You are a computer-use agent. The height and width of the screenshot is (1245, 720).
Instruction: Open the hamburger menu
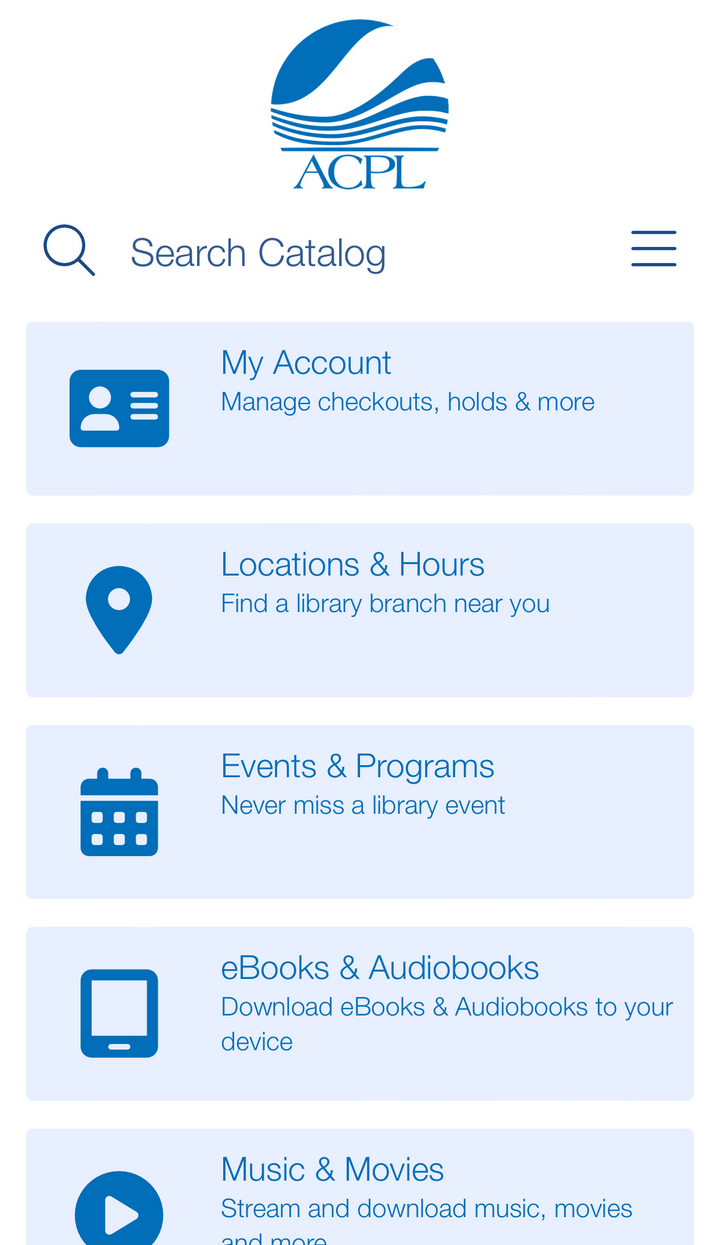(654, 249)
